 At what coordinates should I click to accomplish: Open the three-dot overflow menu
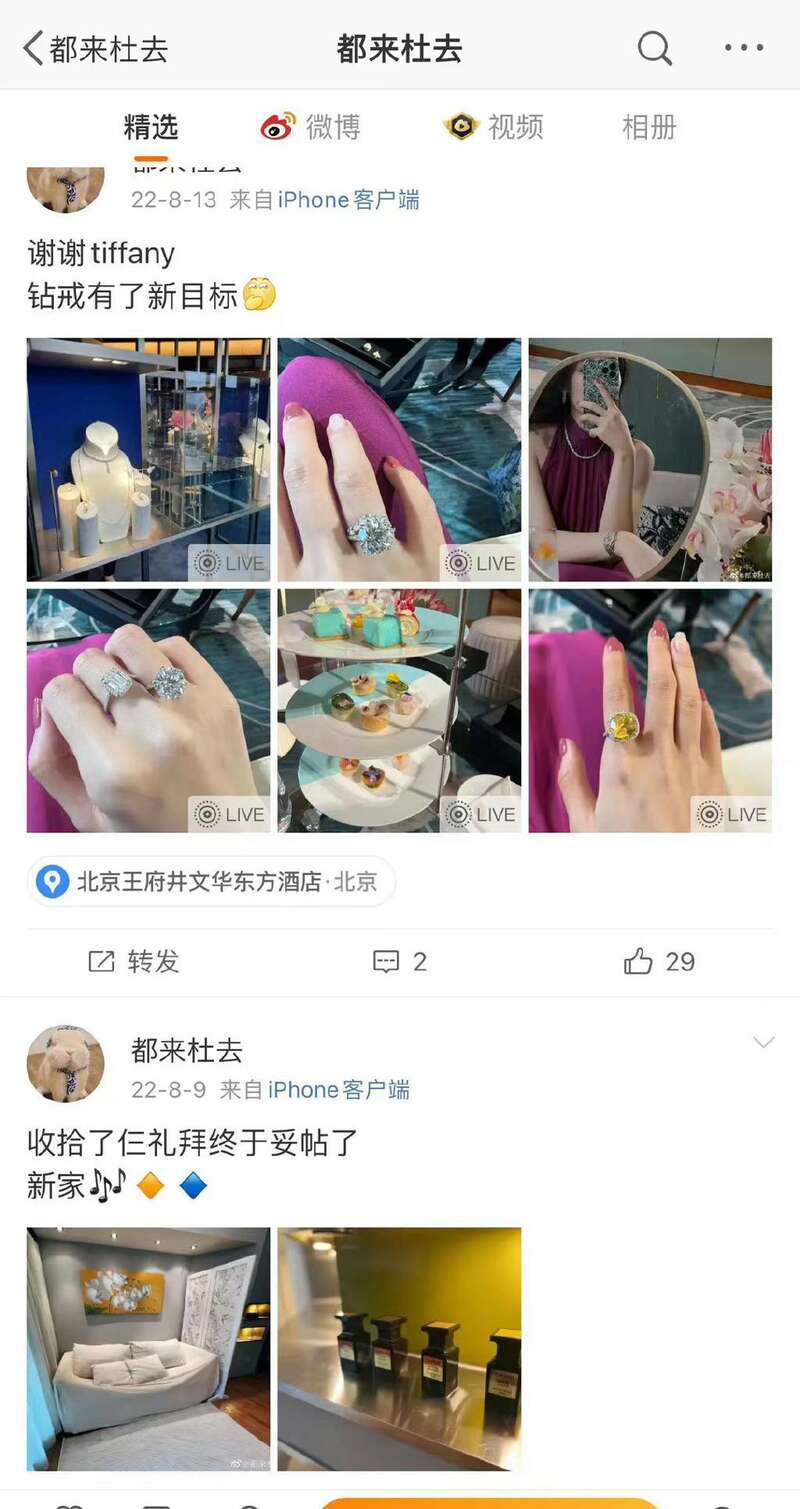744,47
